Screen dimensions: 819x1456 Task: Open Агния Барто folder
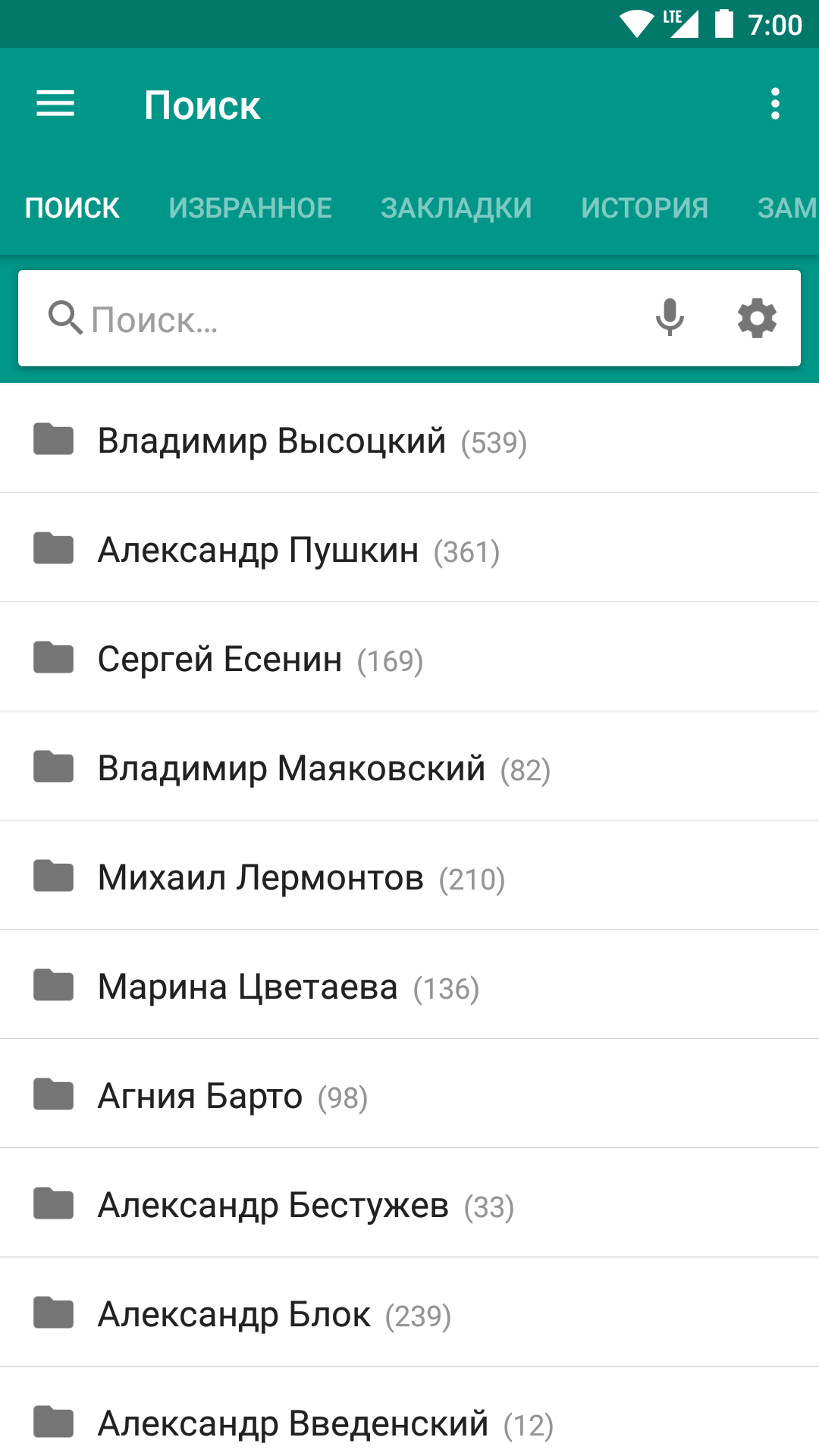point(231,1095)
